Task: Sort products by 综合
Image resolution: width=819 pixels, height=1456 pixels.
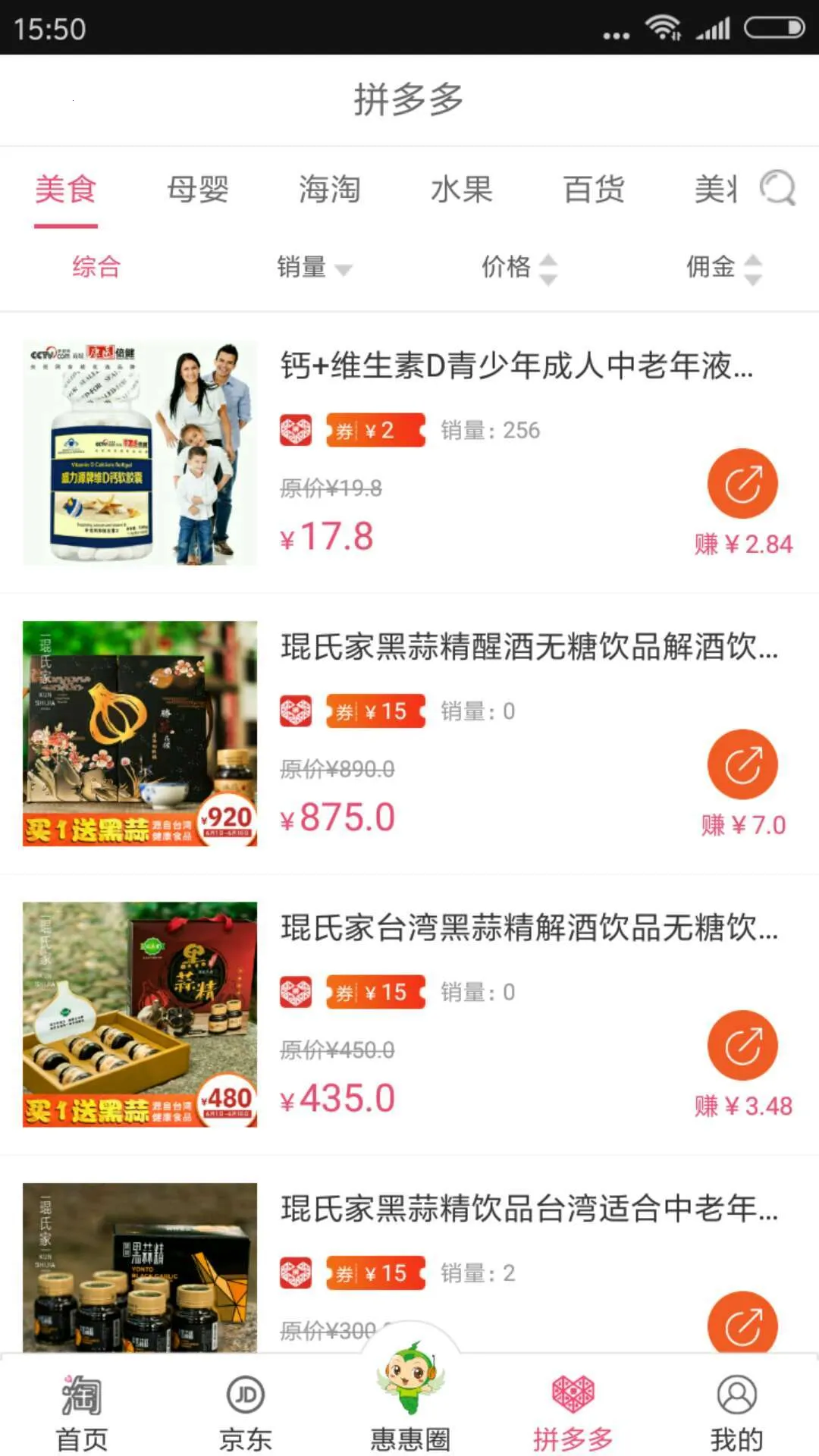Action: (96, 267)
